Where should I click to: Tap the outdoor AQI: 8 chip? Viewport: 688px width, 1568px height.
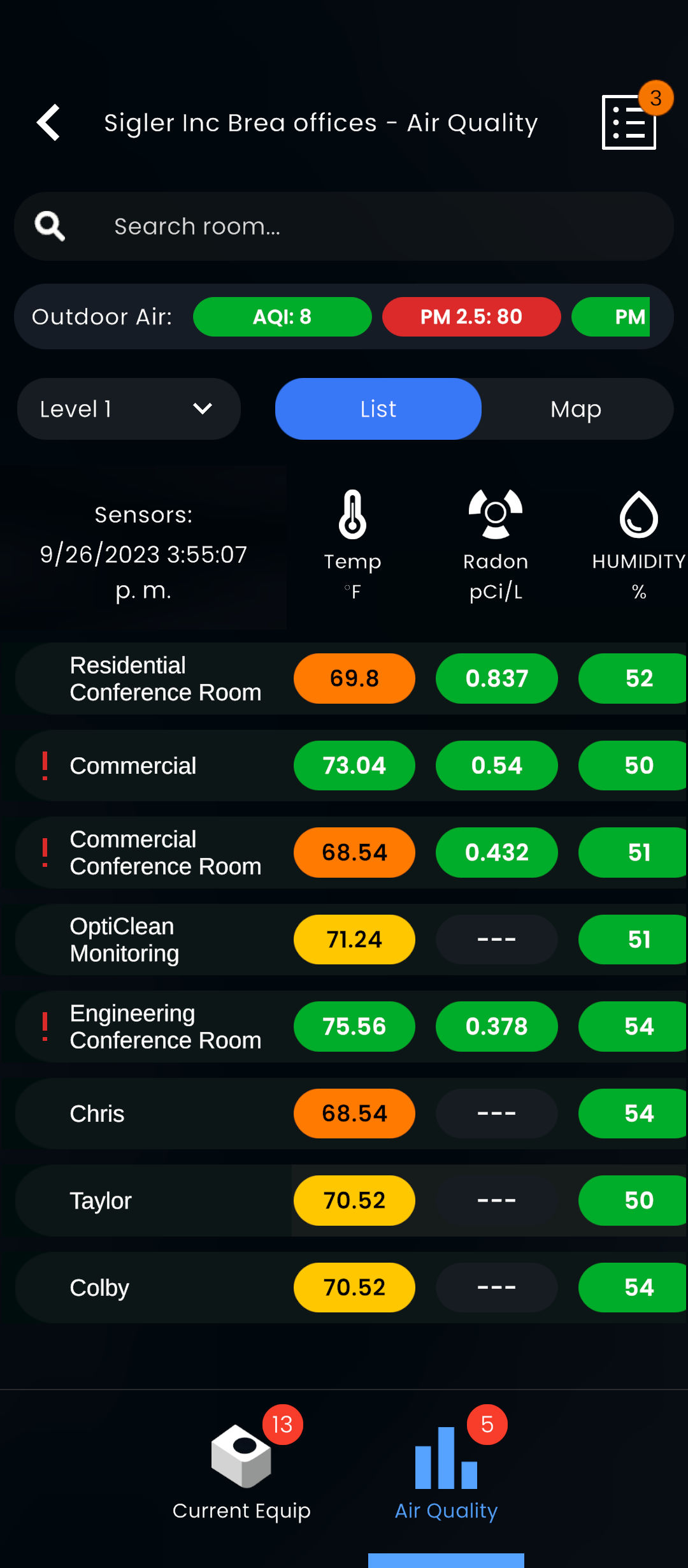[282, 317]
